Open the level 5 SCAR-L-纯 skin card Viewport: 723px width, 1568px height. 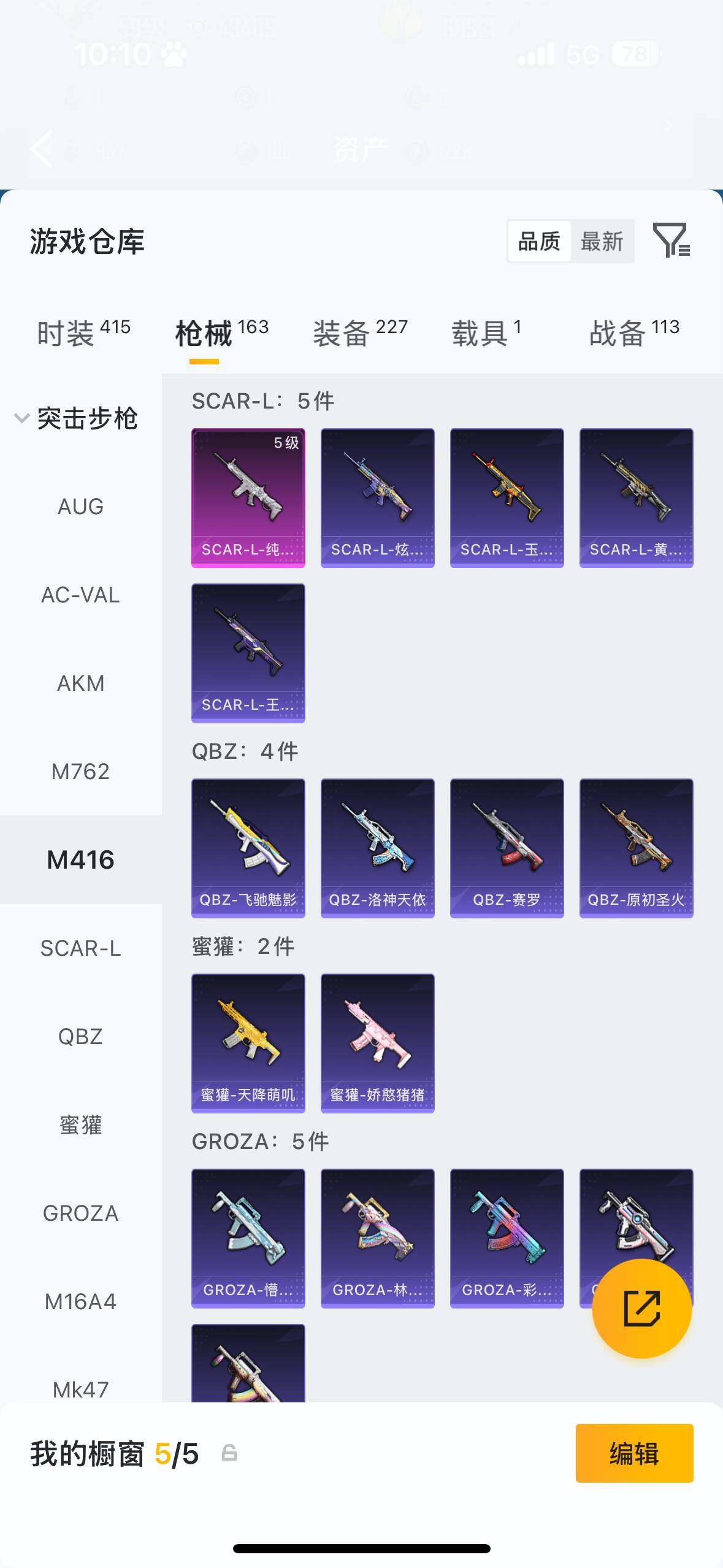(248, 498)
